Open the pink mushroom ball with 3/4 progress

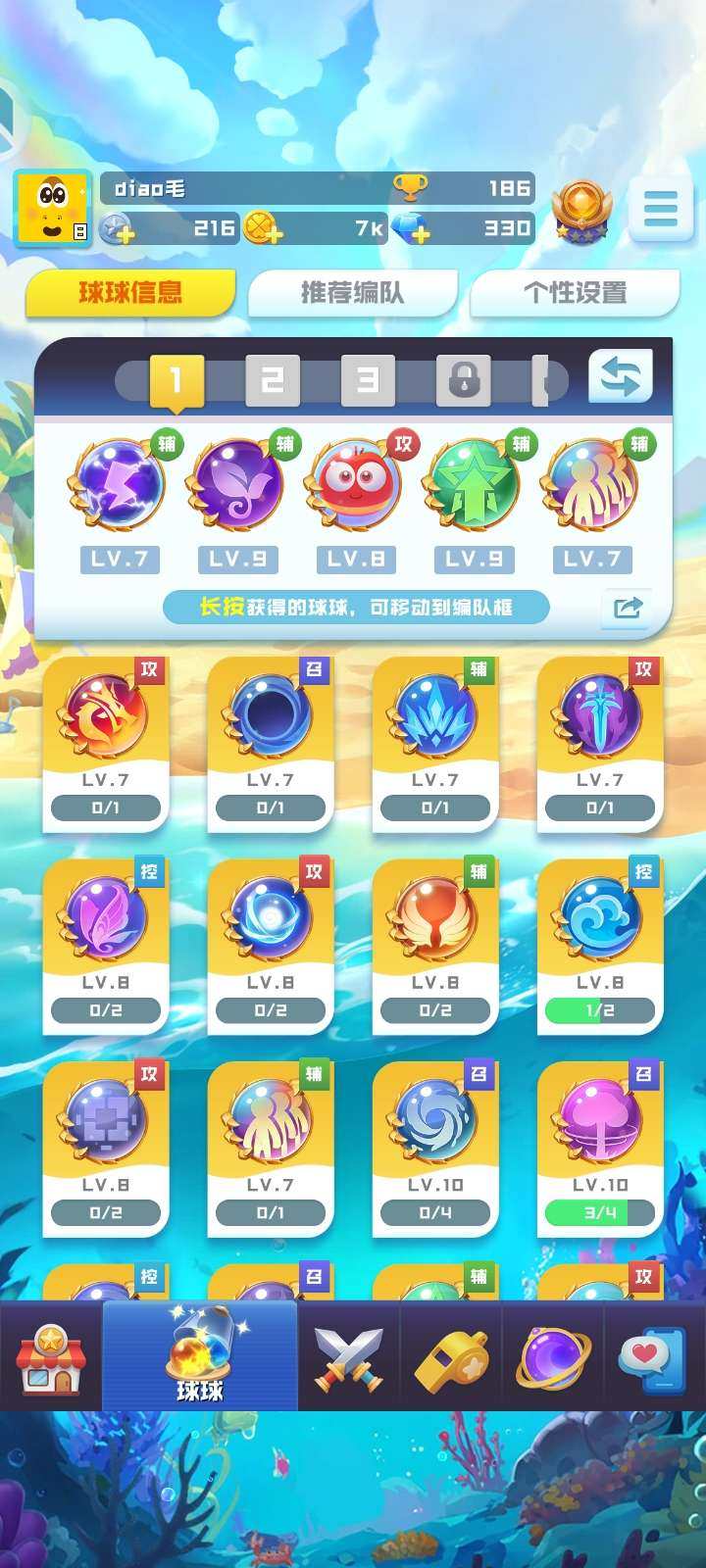(x=600, y=1149)
